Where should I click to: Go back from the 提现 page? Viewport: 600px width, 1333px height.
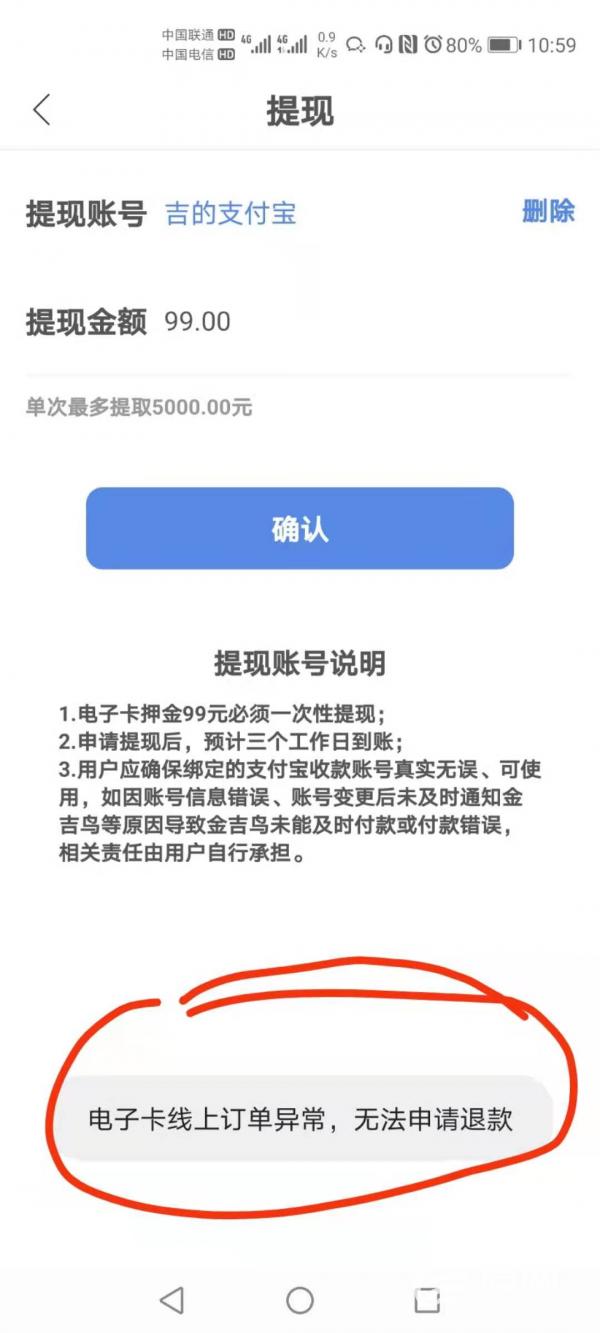coord(41,110)
